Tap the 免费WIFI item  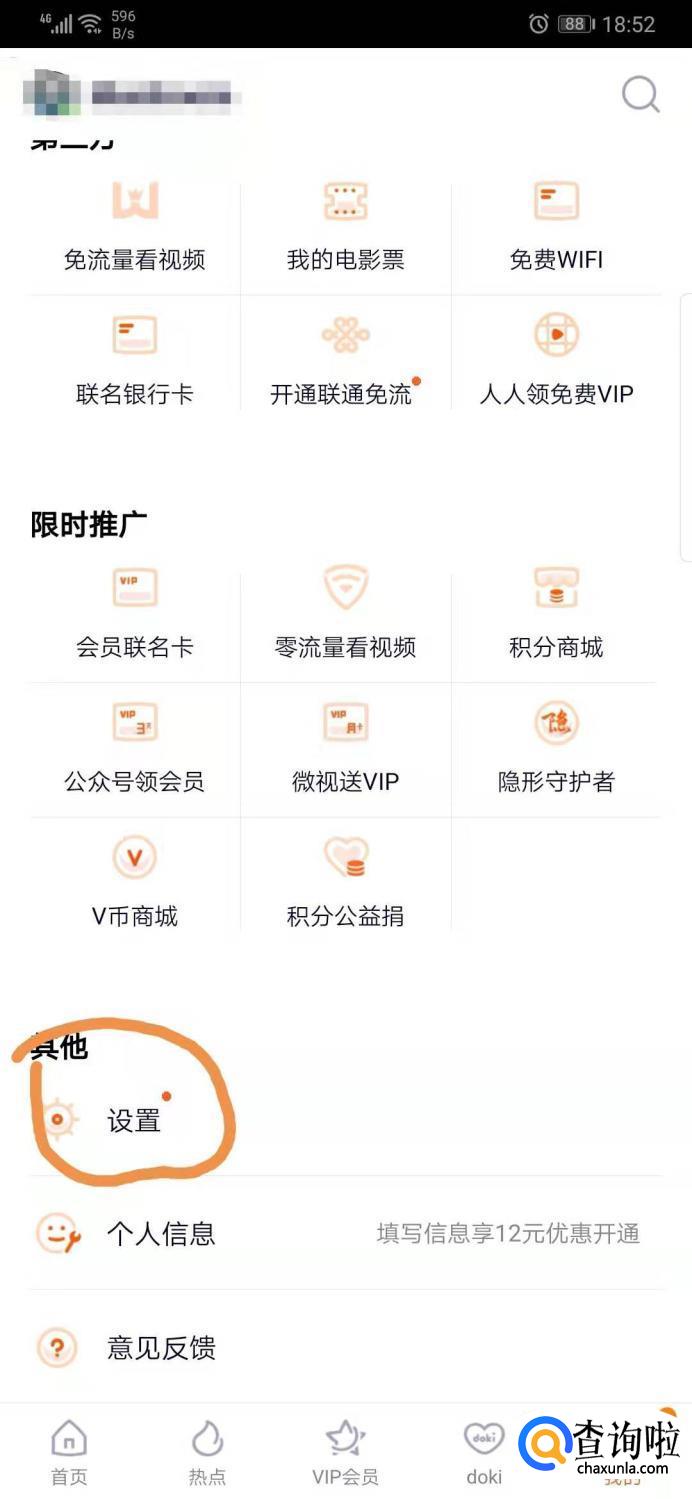556,228
